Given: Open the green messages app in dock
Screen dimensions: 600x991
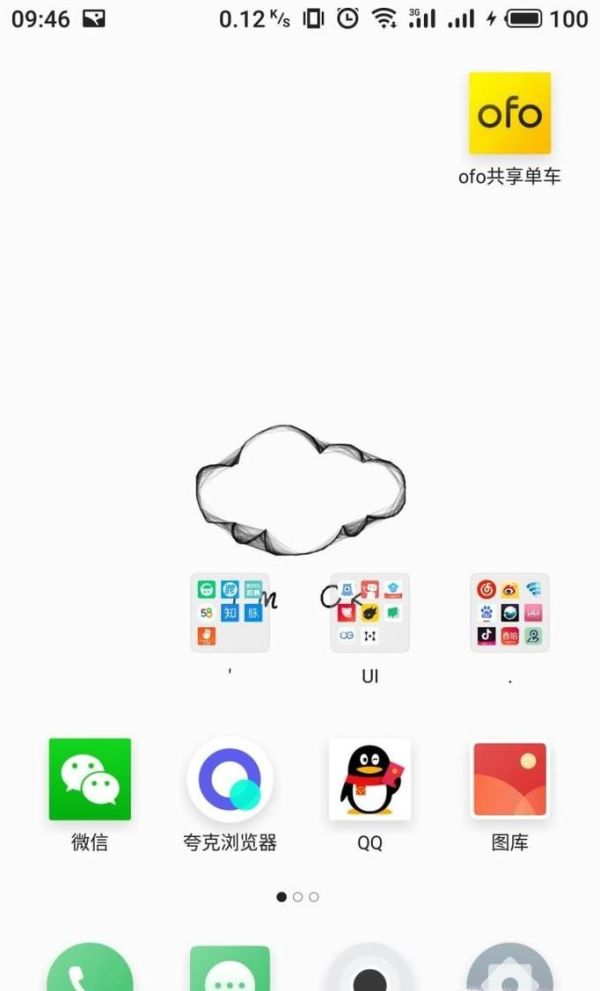Looking at the screenshot, I should click(x=230, y=970).
